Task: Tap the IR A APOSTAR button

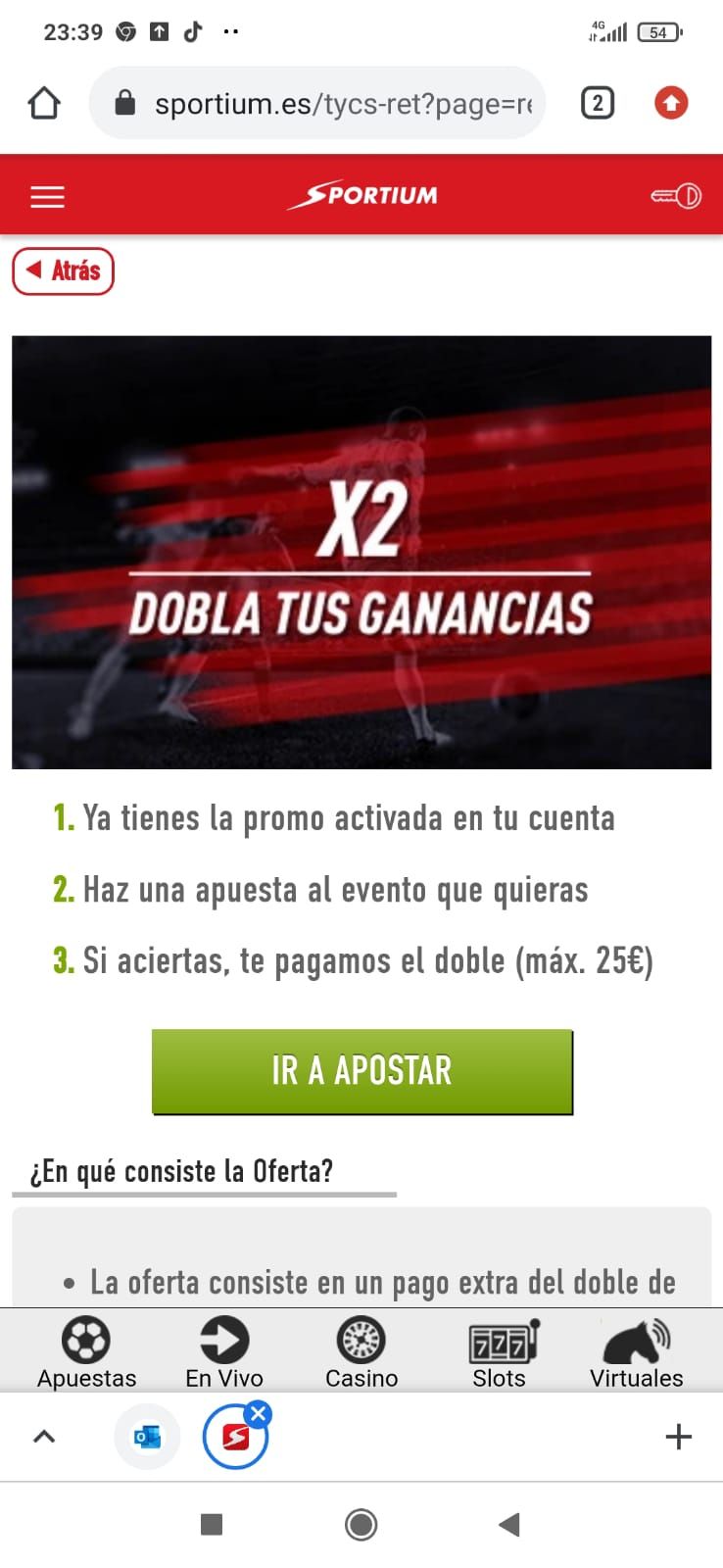Action: tap(361, 1071)
